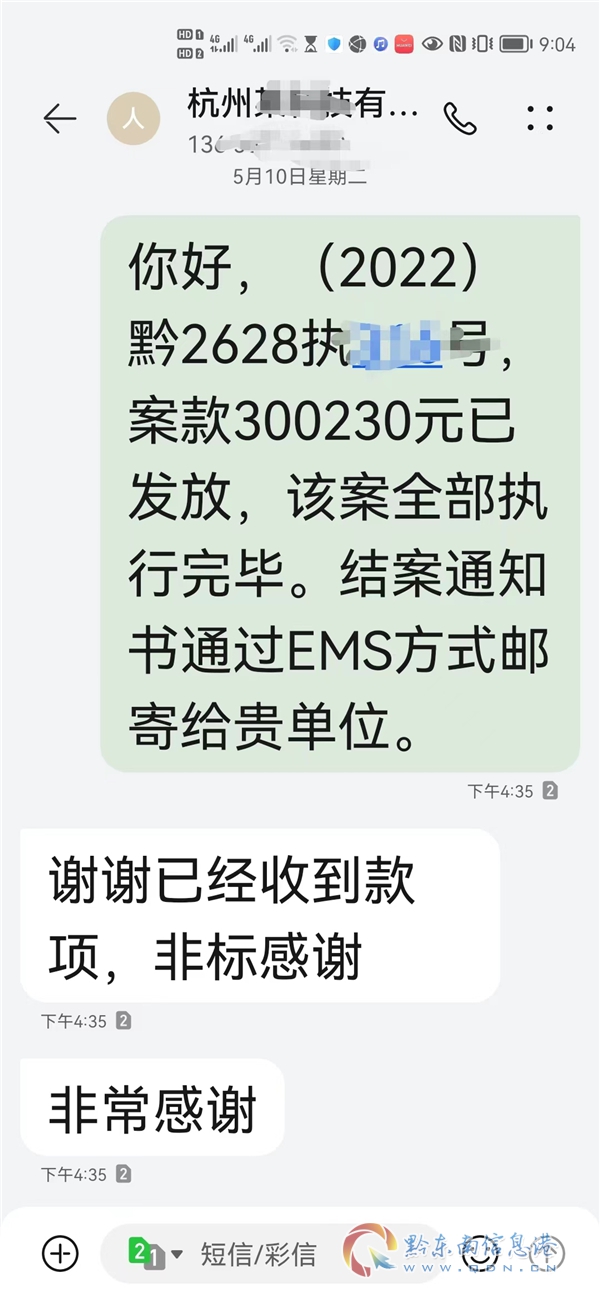Open the contact avatar details

(x=133, y=119)
